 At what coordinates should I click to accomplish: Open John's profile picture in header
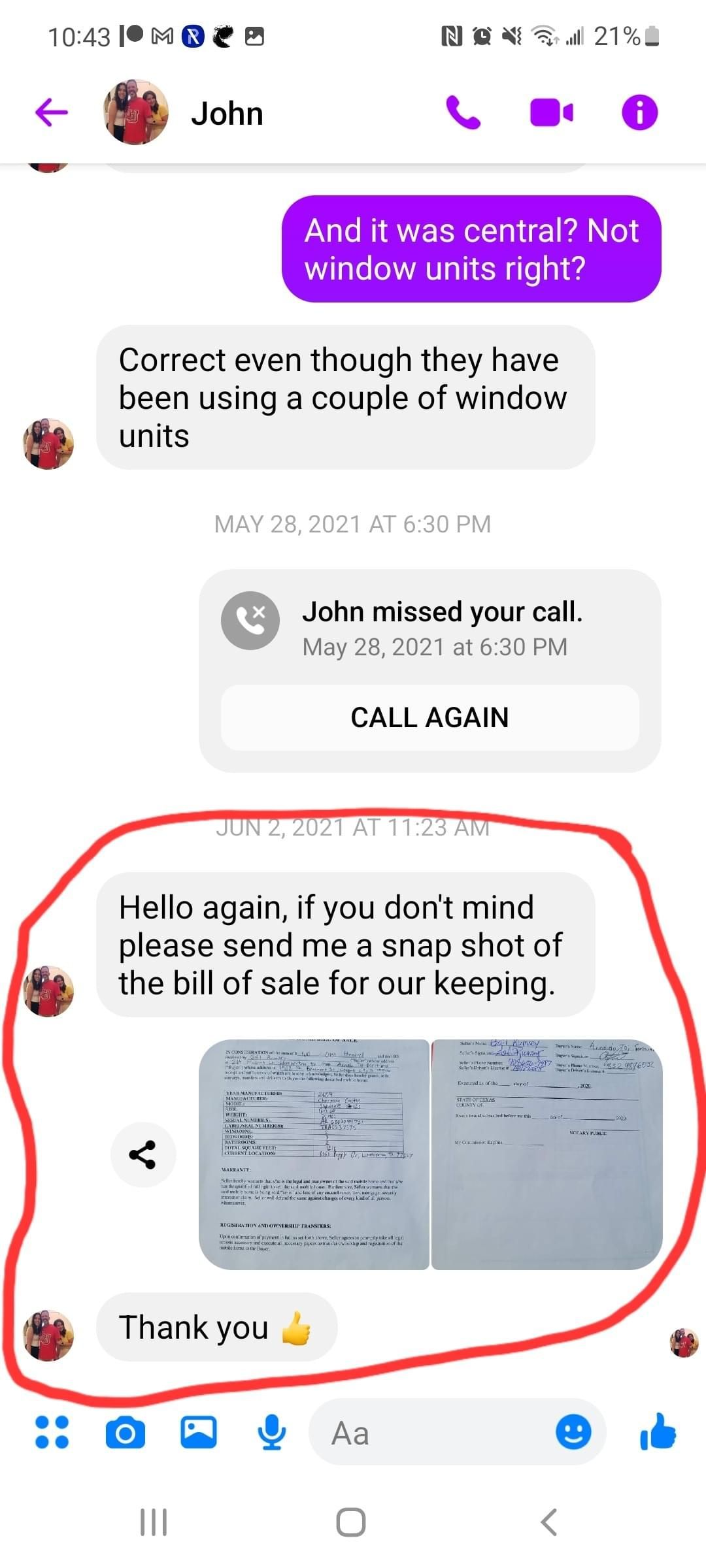click(x=136, y=112)
